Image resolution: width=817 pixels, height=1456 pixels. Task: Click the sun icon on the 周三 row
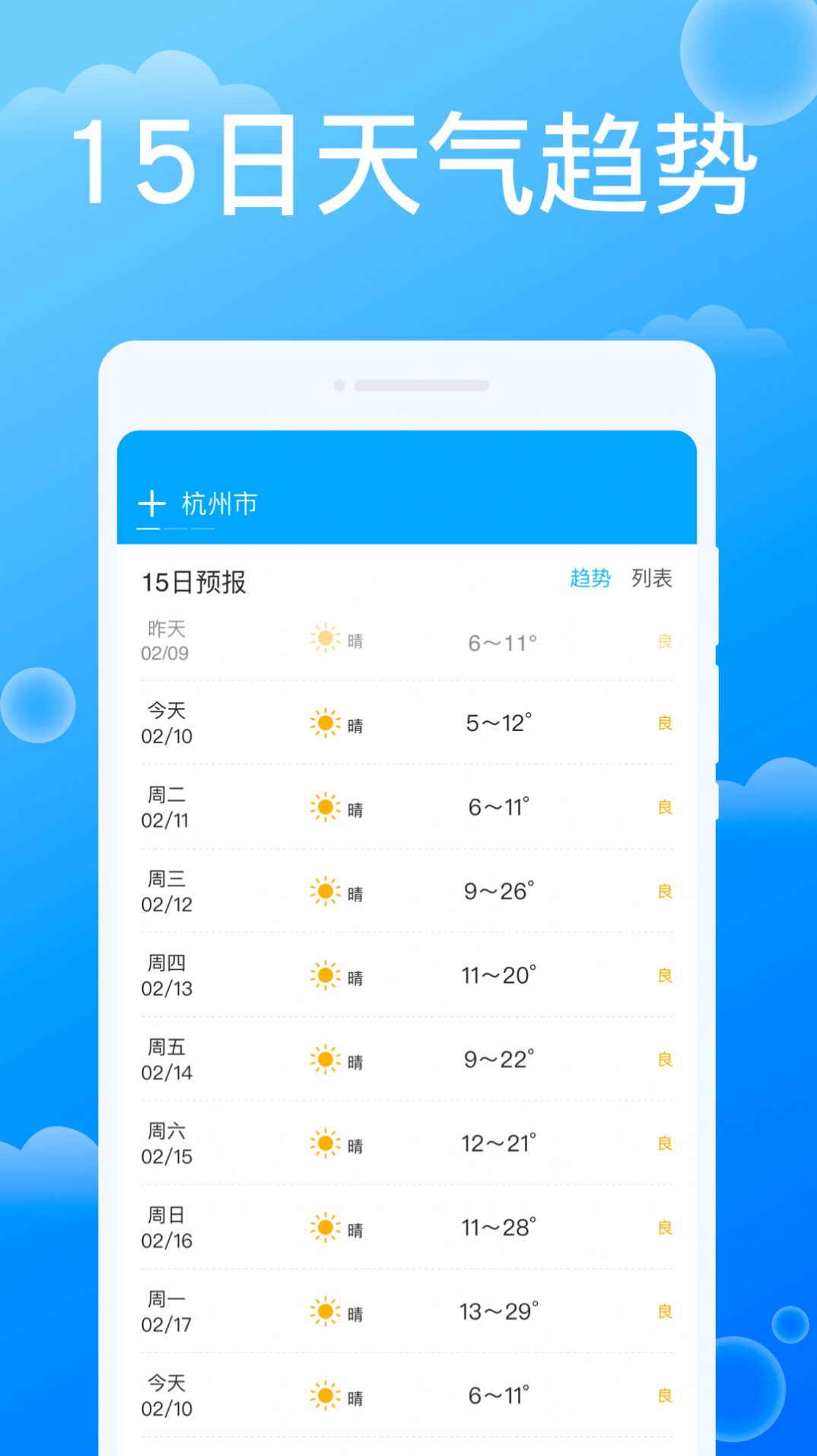click(x=326, y=891)
